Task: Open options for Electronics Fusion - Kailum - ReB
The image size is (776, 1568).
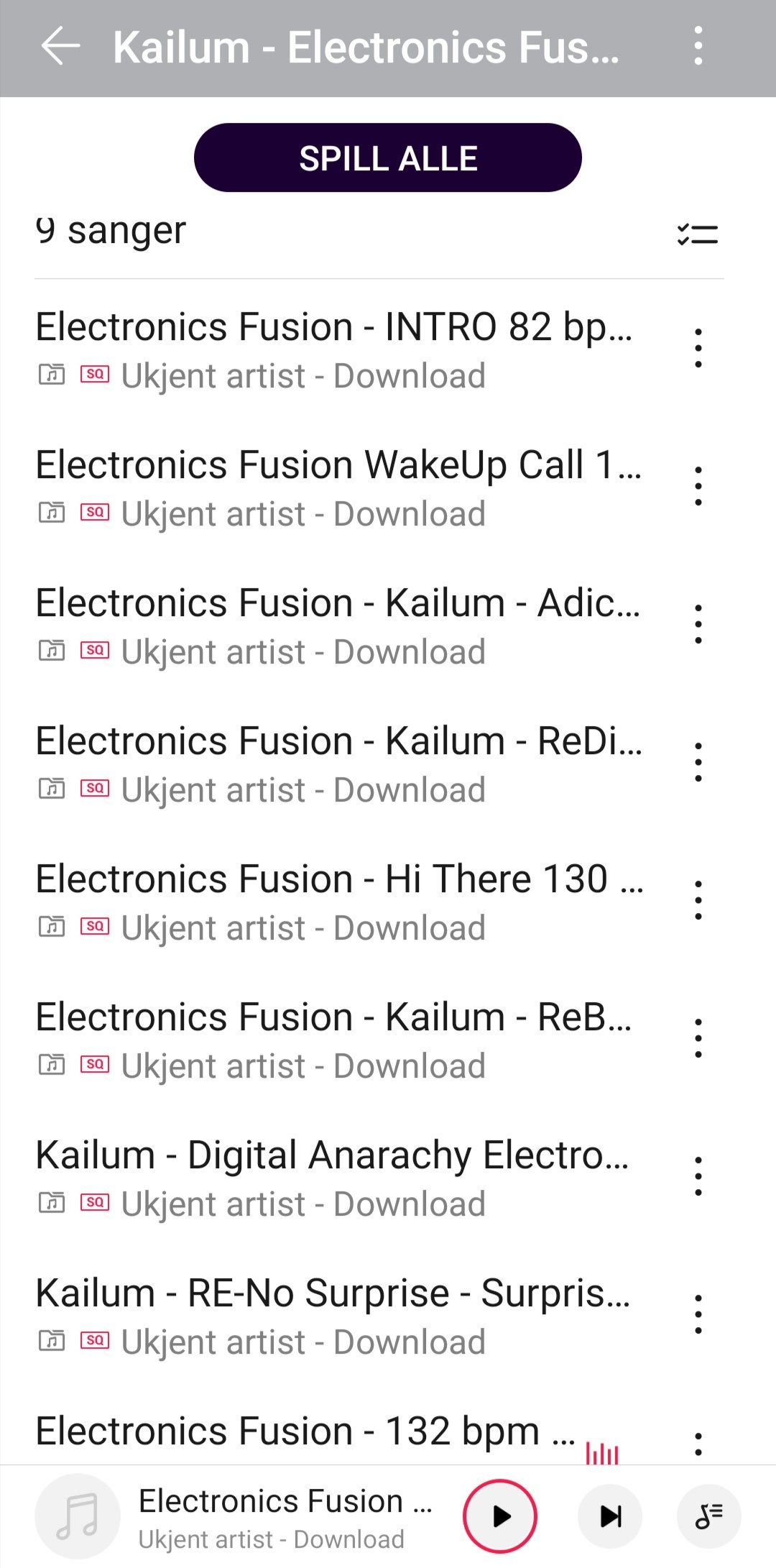Action: [698, 1039]
